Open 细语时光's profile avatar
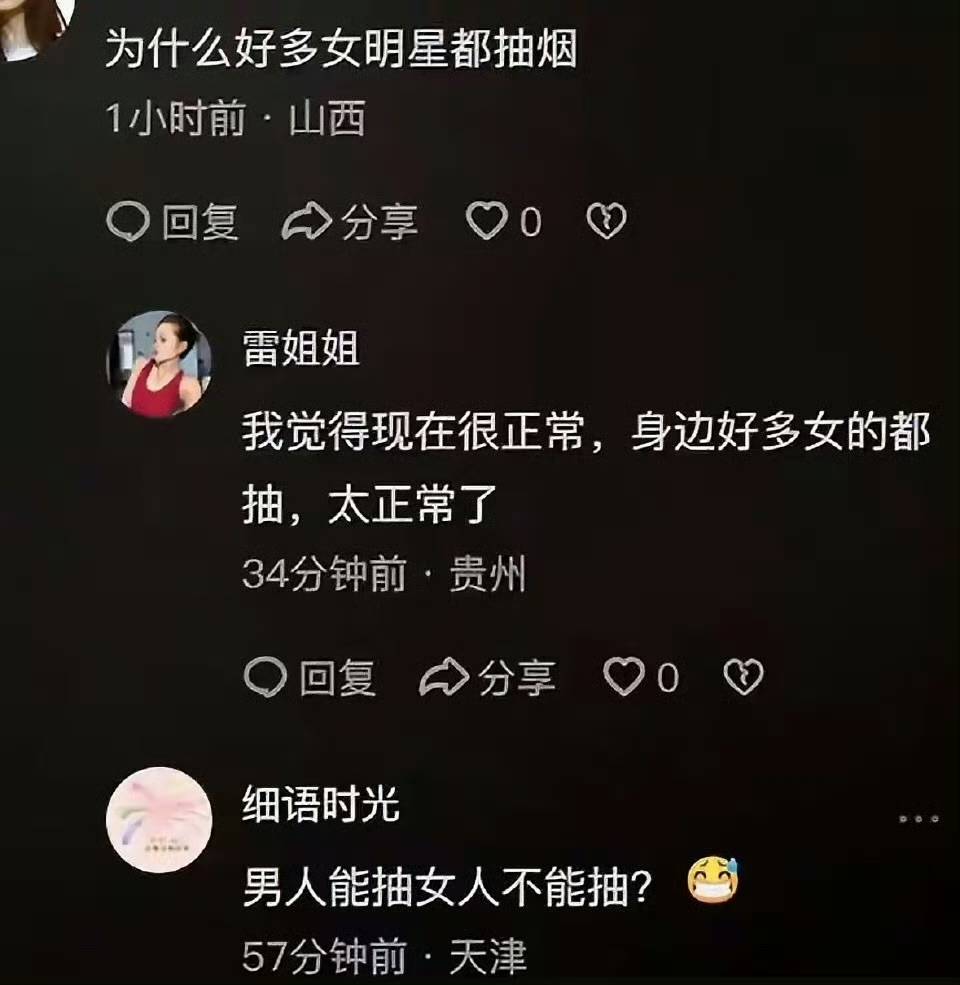 pos(159,820)
